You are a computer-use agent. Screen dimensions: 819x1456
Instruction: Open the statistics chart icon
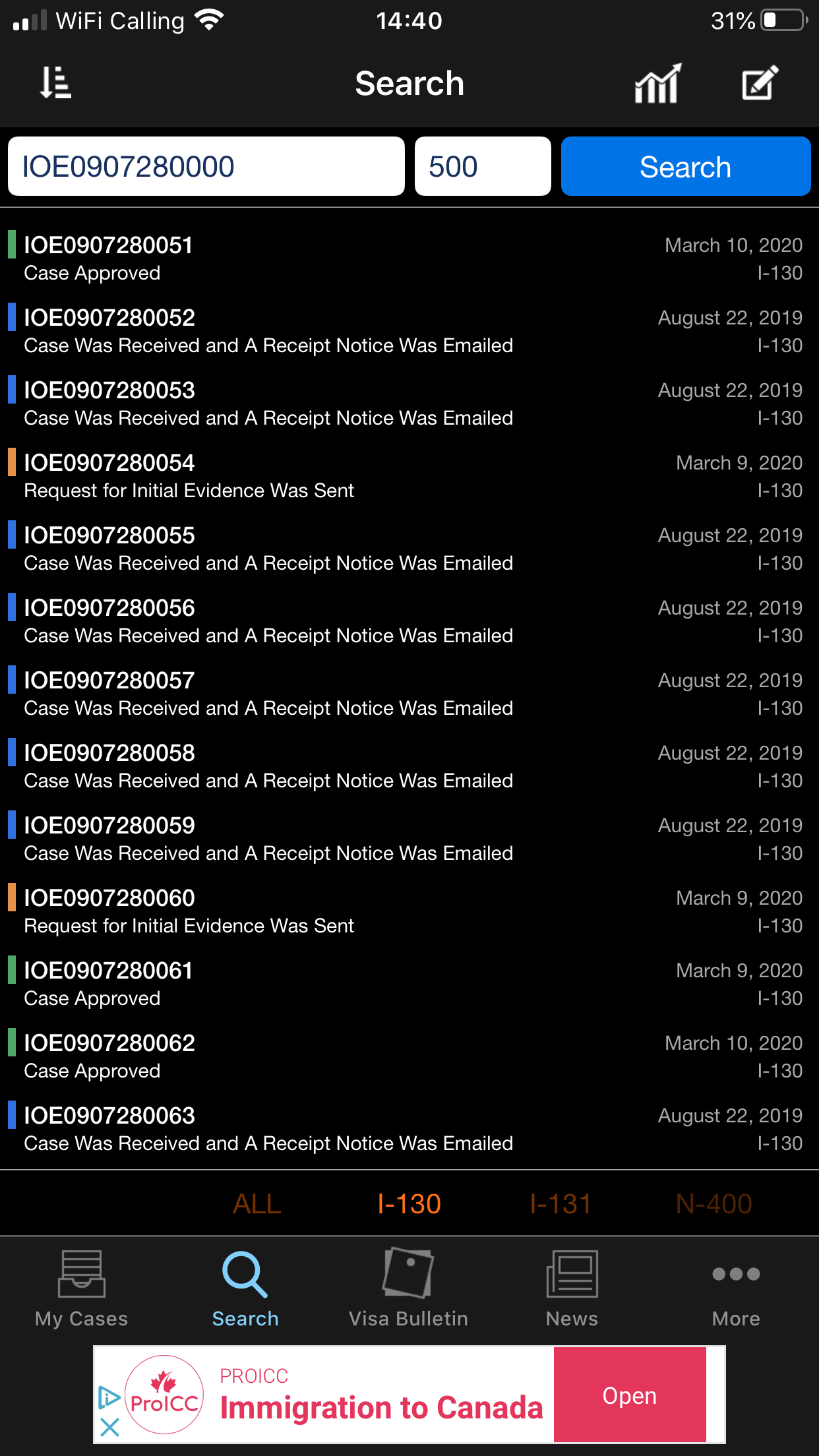657,84
